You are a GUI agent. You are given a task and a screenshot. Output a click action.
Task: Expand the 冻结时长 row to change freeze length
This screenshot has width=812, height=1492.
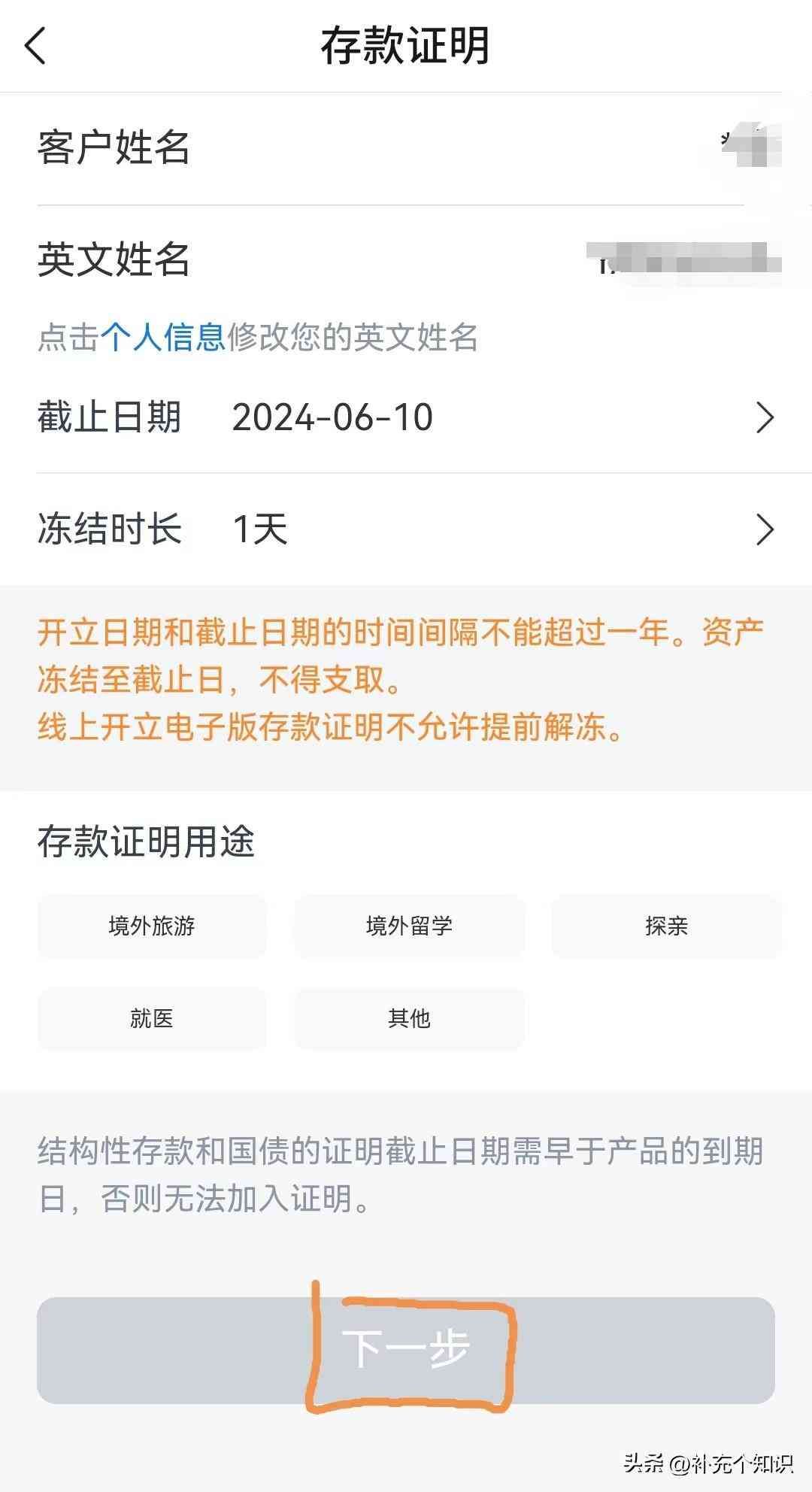click(x=406, y=530)
